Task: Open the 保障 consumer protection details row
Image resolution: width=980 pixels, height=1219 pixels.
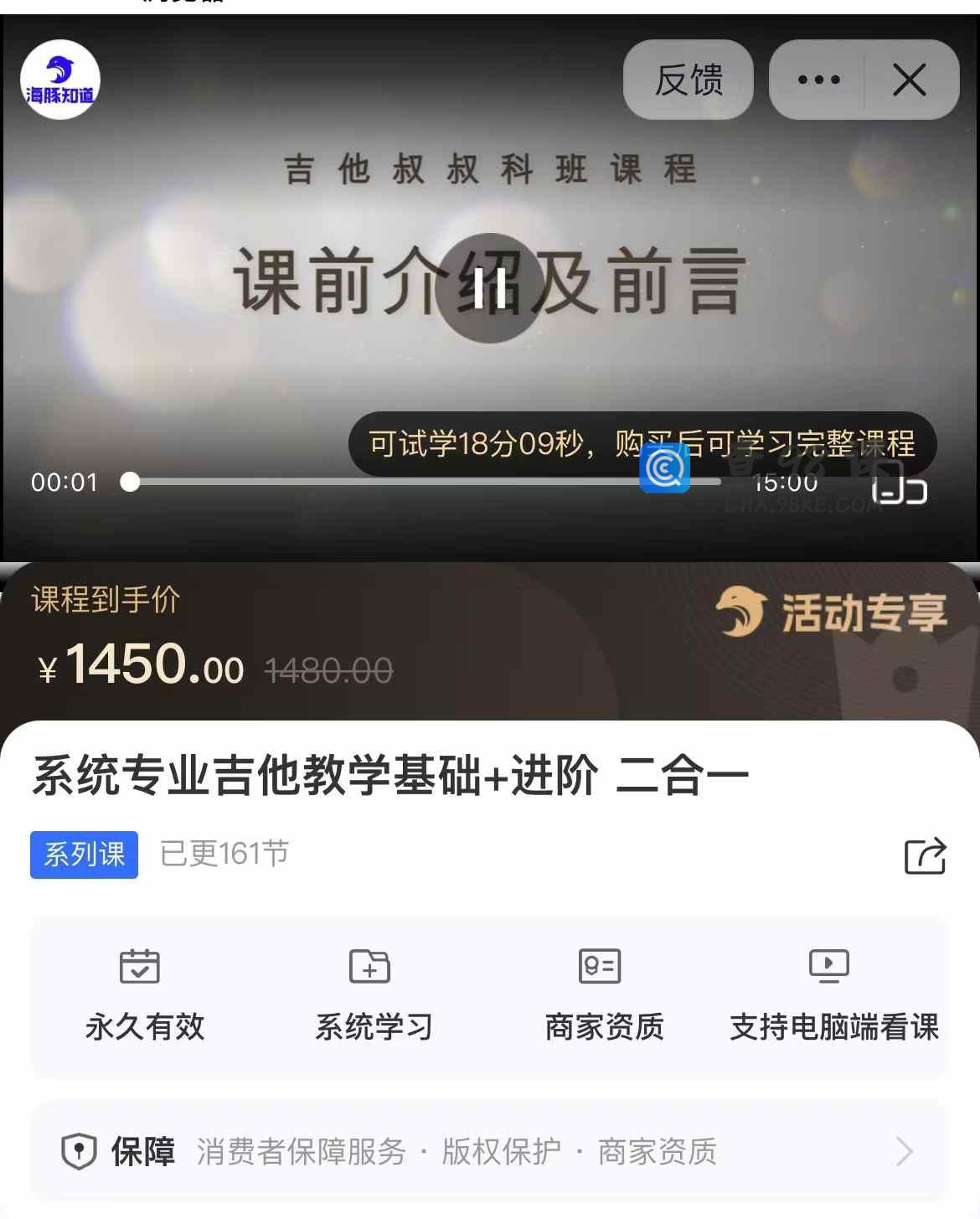Action: (x=489, y=1151)
